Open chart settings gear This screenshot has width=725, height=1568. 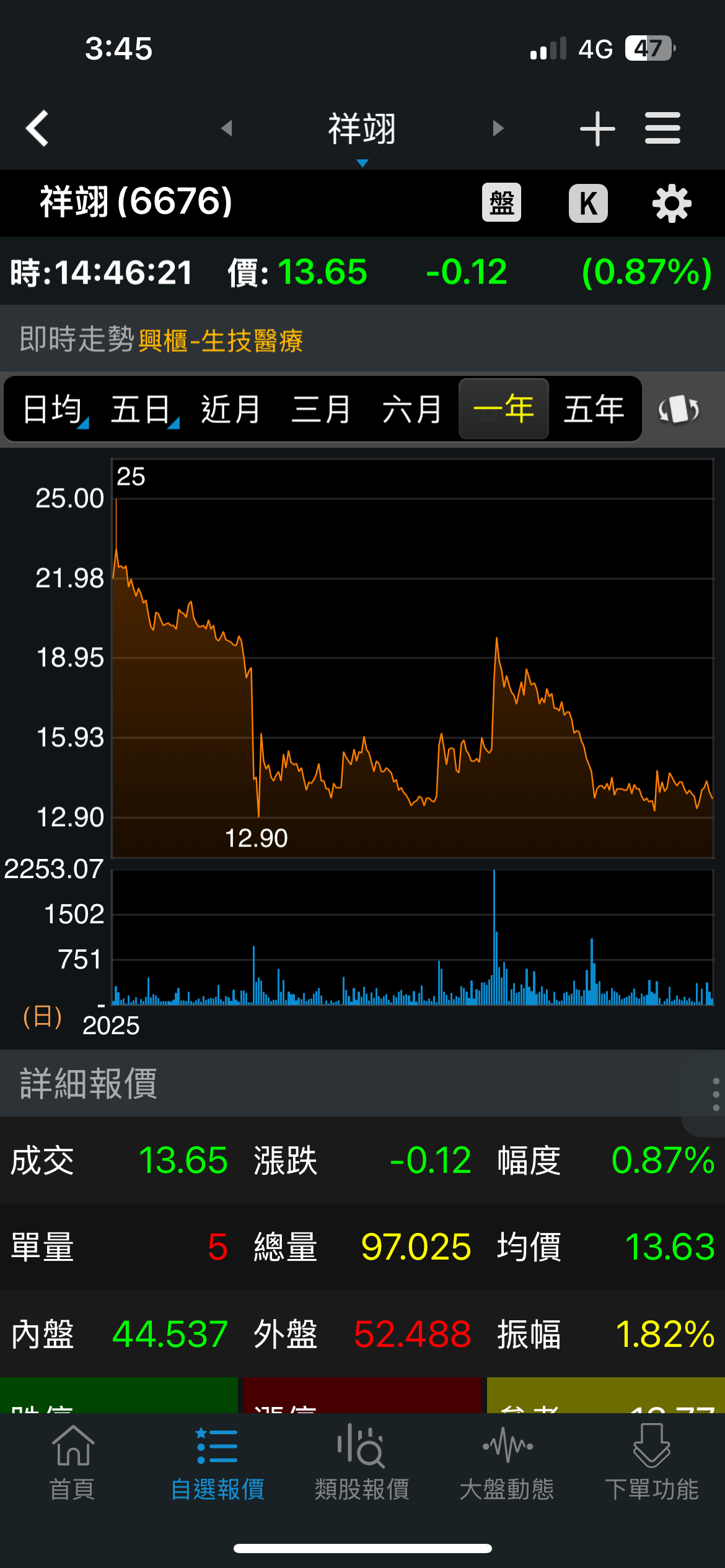(x=672, y=203)
